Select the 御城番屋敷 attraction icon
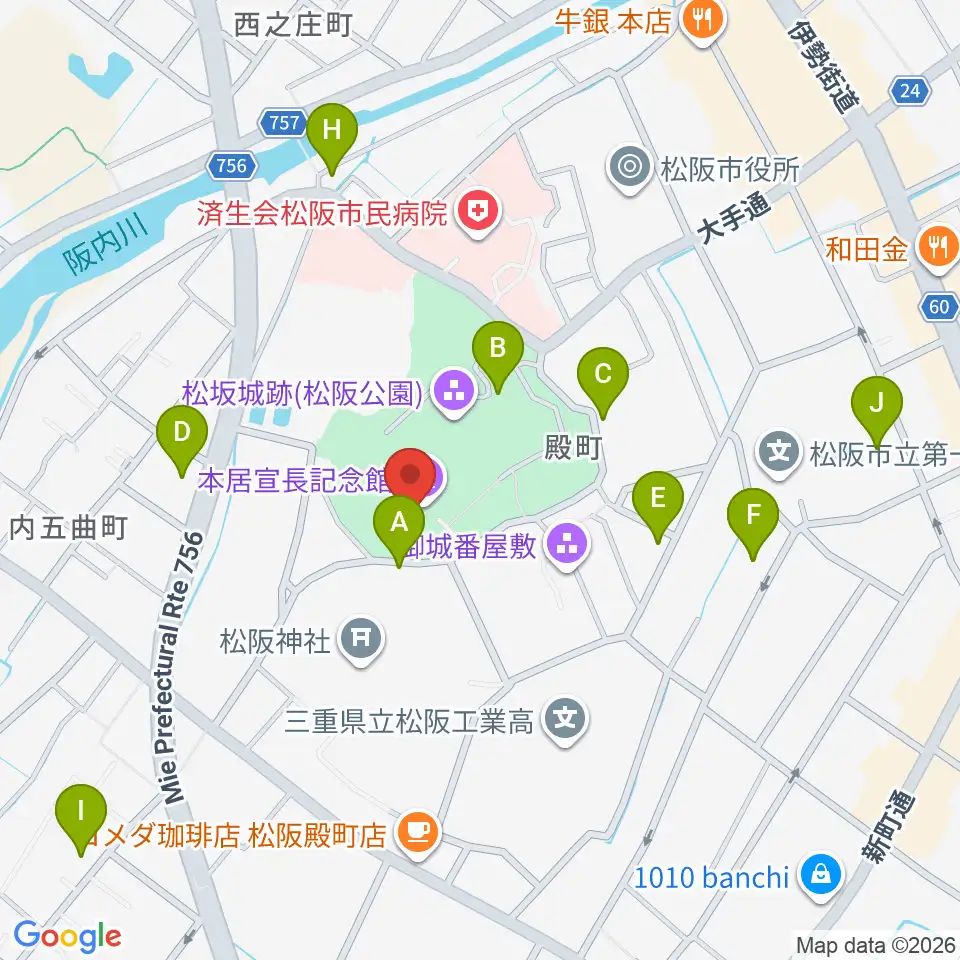960x960 pixels. [x=567, y=545]
